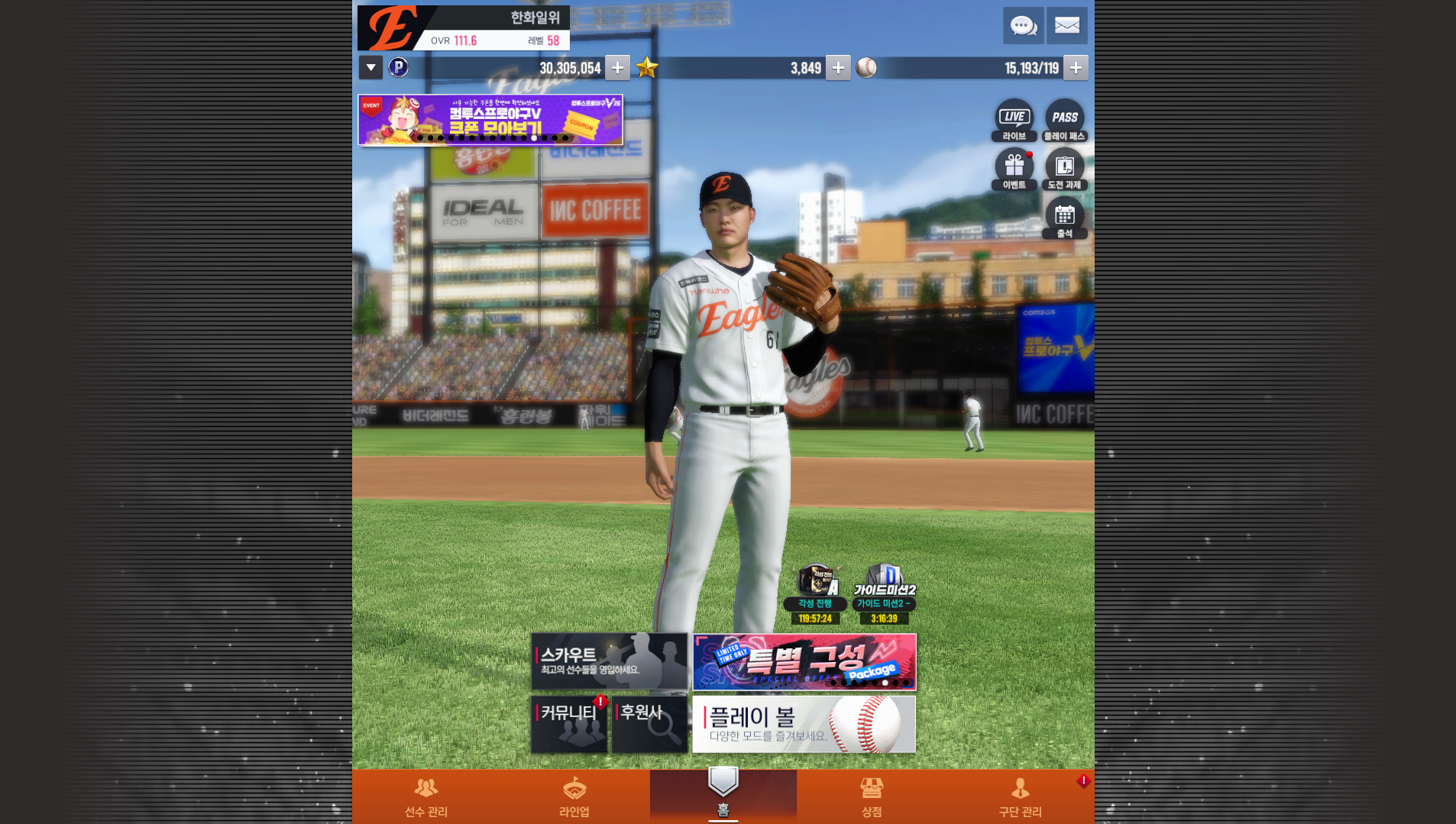Switch to the 상점 shop tab
The width and height of the screenshot is (1456, 824).
coord(872,797)
